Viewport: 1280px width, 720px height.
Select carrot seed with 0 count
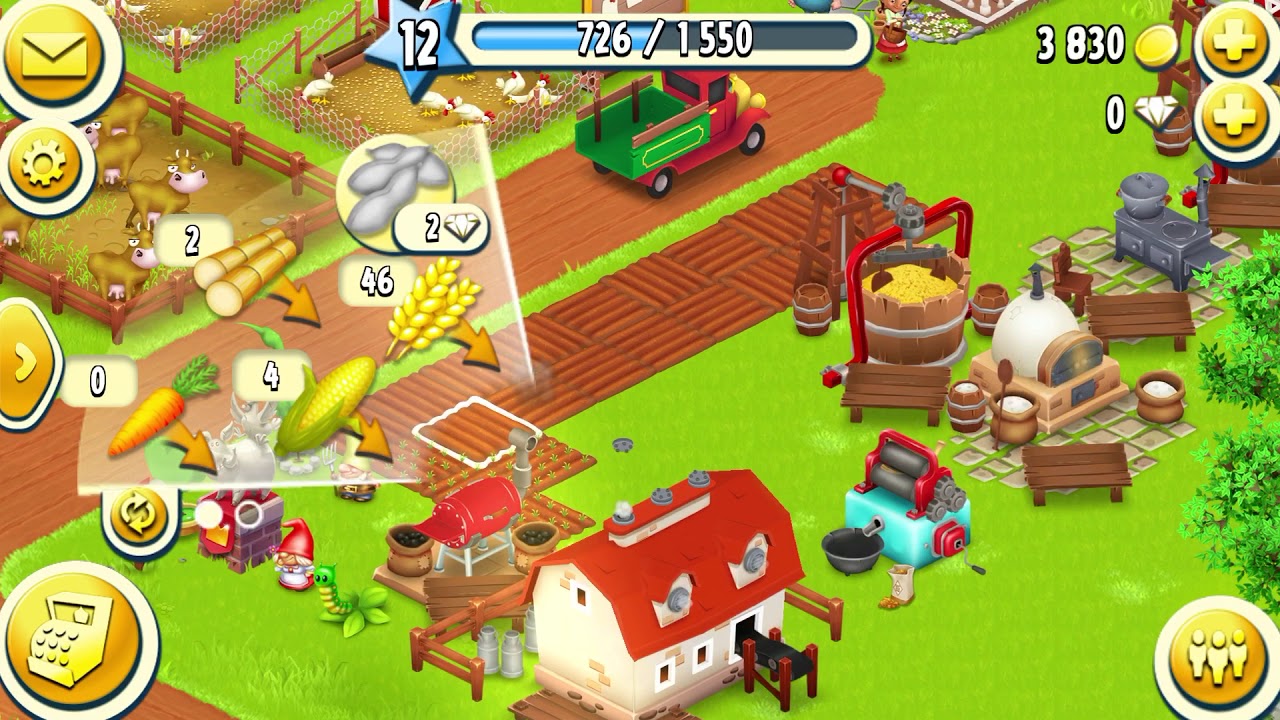(x=150, y=410)
